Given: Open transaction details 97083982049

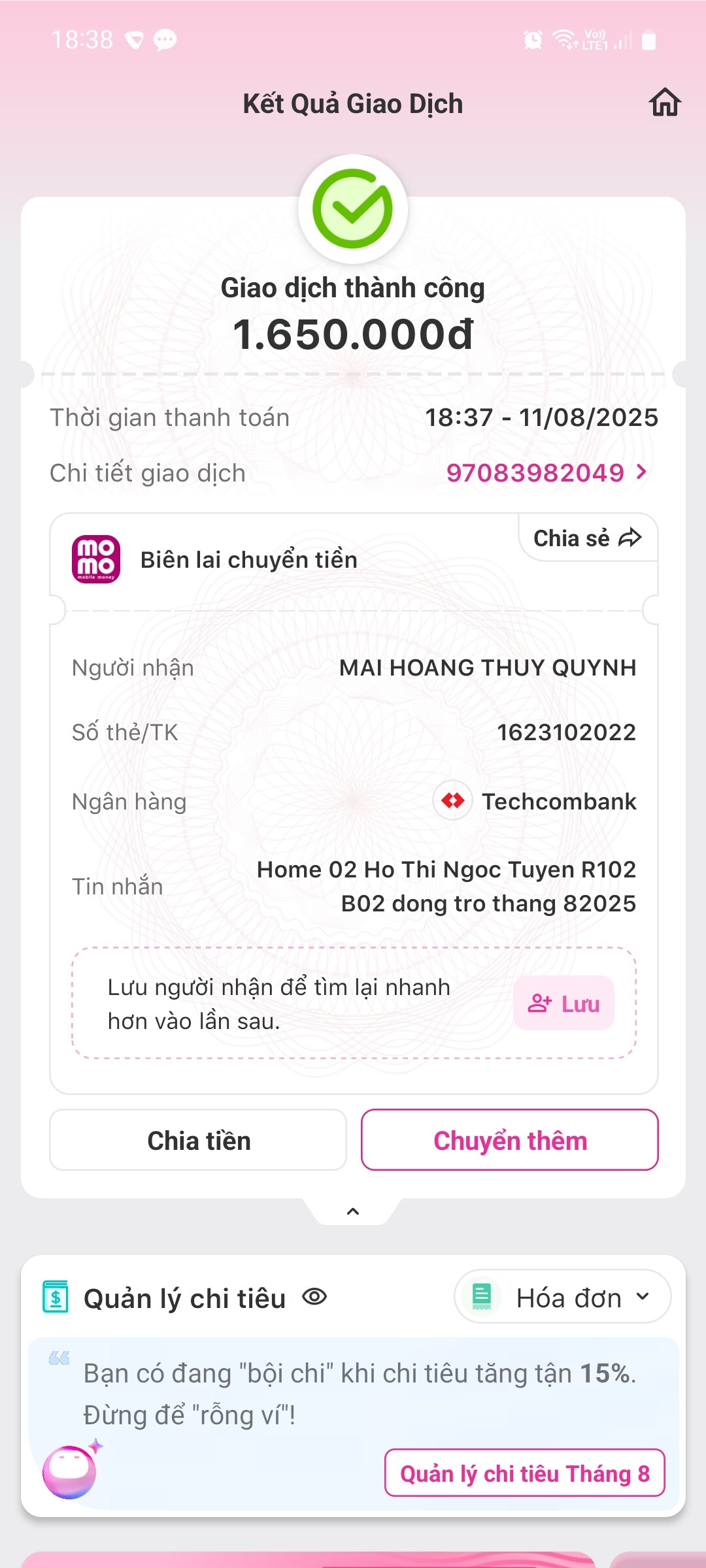Looking at the screenshot, I should (x=546, y=472).
